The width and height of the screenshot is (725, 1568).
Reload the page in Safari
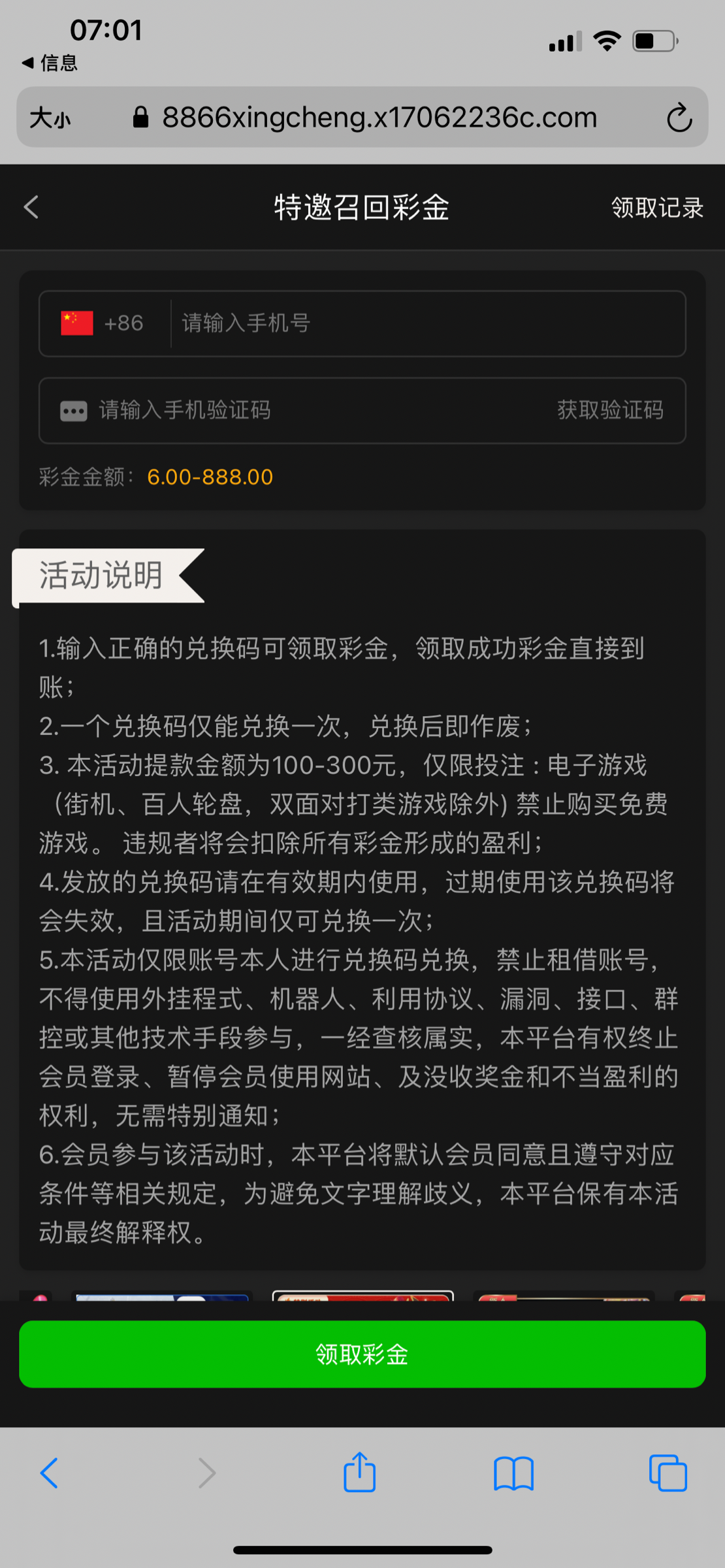point(679,118)
